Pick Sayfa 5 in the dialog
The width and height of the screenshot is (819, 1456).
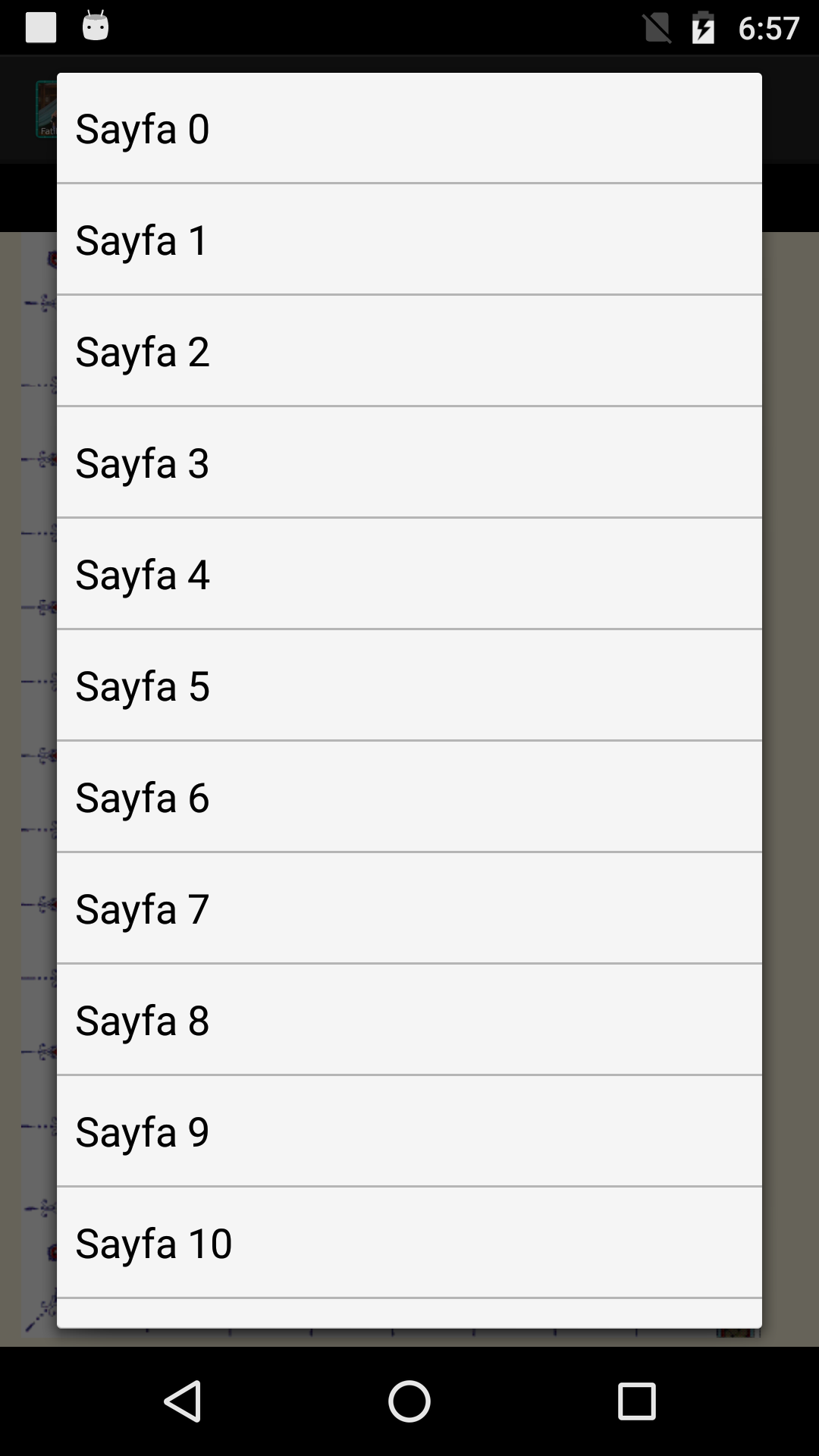(409, 686)
